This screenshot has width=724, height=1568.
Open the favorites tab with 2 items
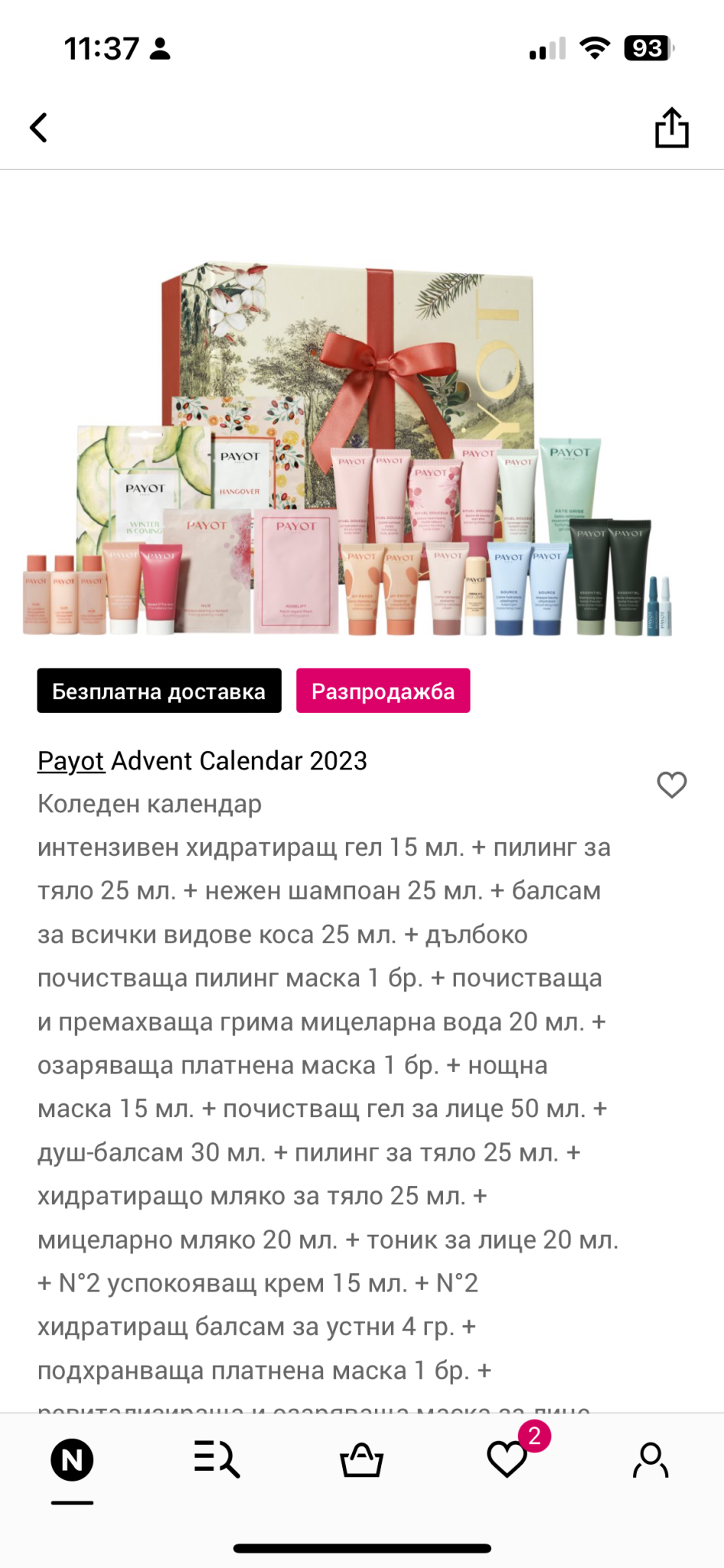pyautogui.click(x=507, y=1459)
